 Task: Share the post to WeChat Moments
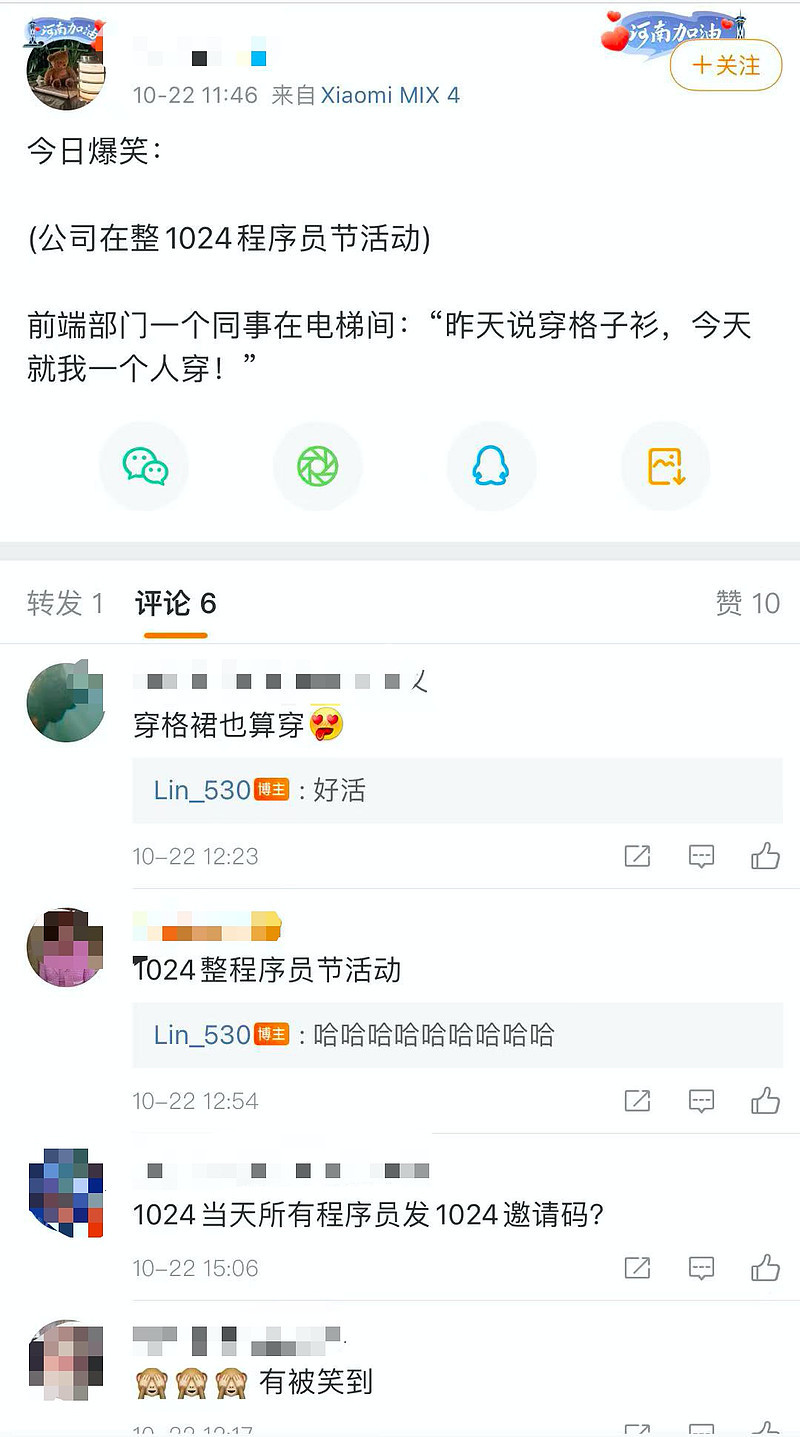click(318, 466)
